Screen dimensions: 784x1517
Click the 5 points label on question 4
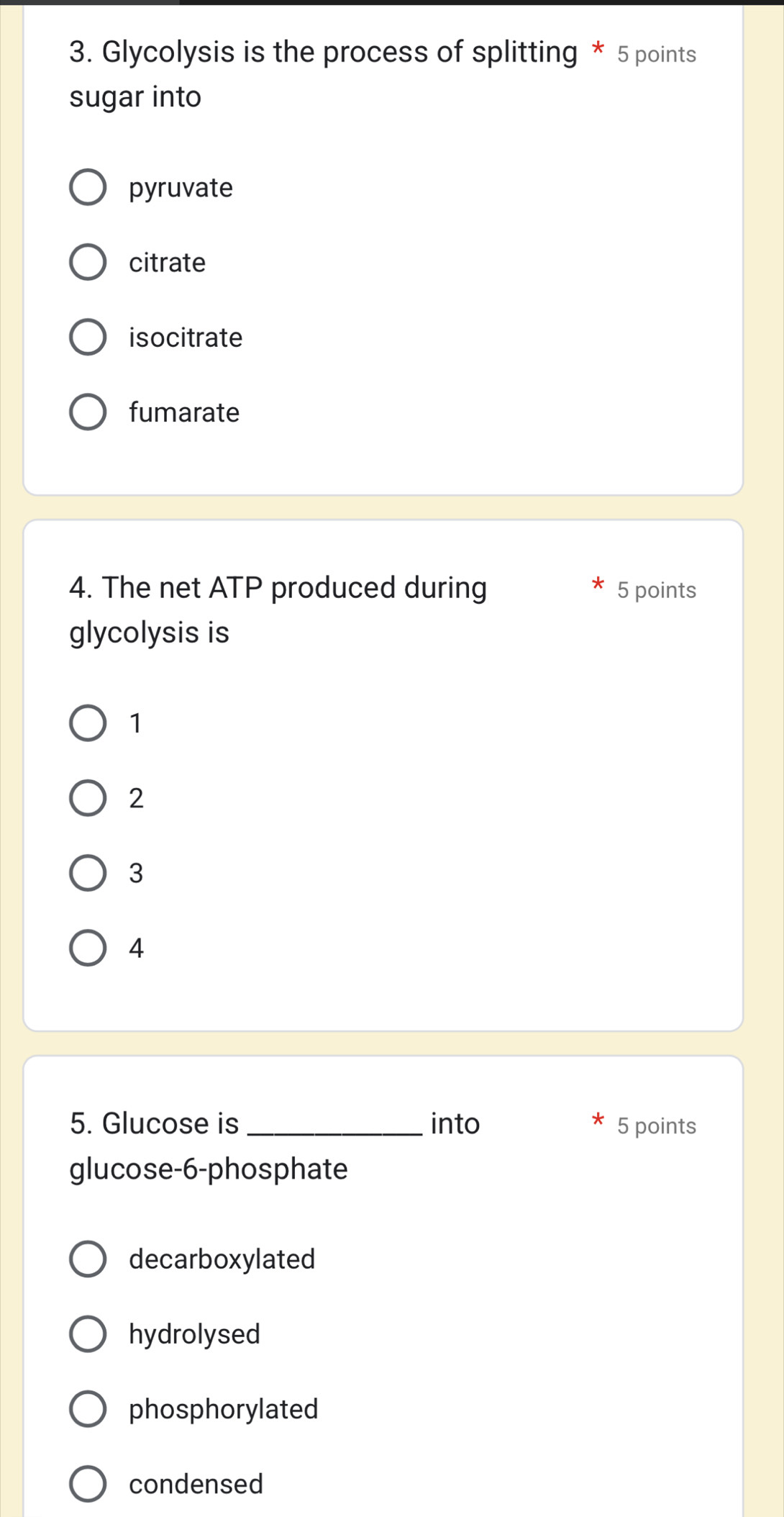click(x=655, y=590)
